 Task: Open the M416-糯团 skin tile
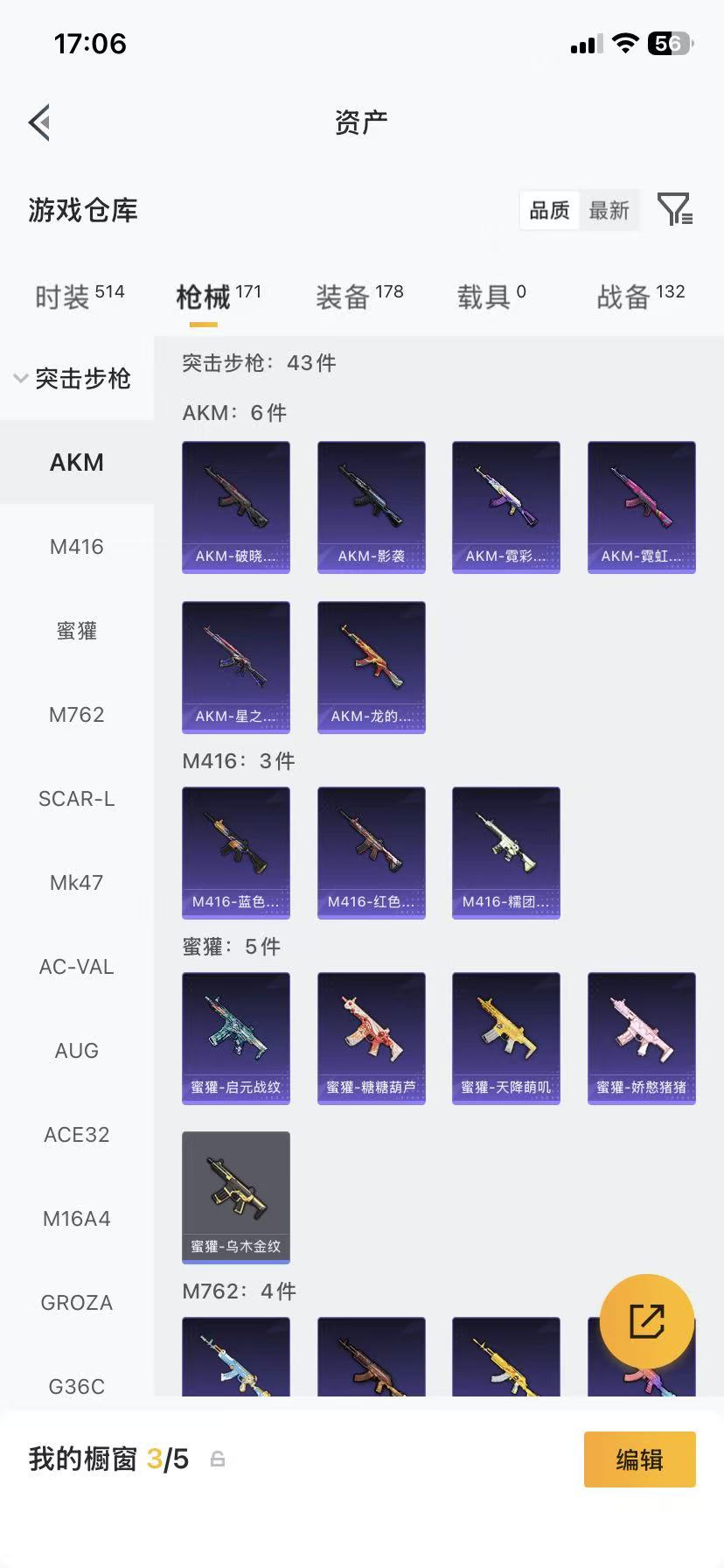tap(505, 852)
